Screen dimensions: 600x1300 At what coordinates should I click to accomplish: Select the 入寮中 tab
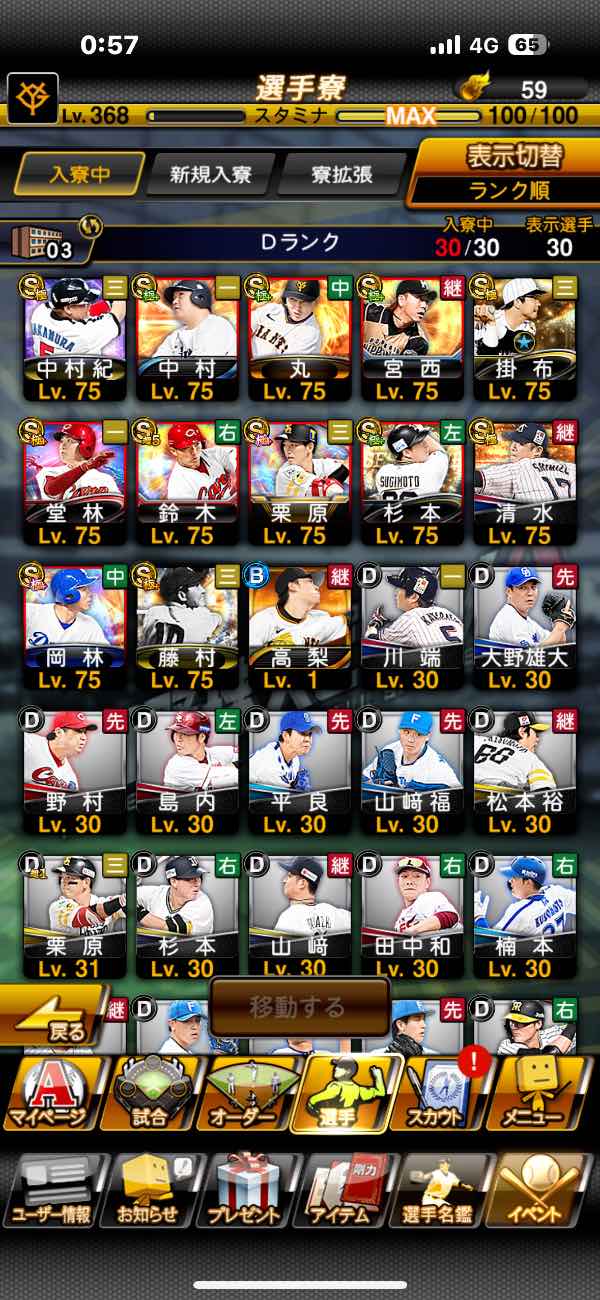[80, 174]
